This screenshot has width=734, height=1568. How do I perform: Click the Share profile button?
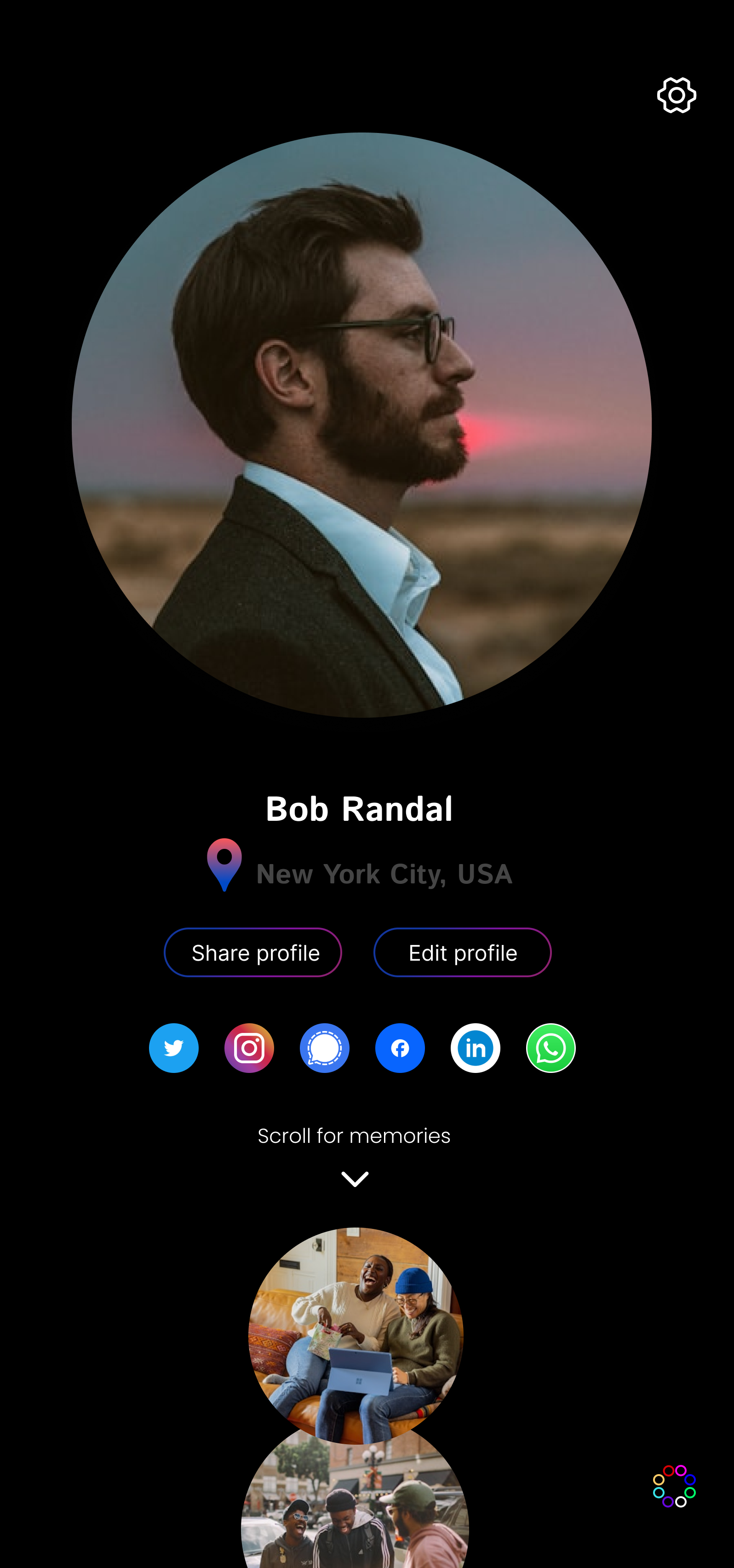point(252,952)
